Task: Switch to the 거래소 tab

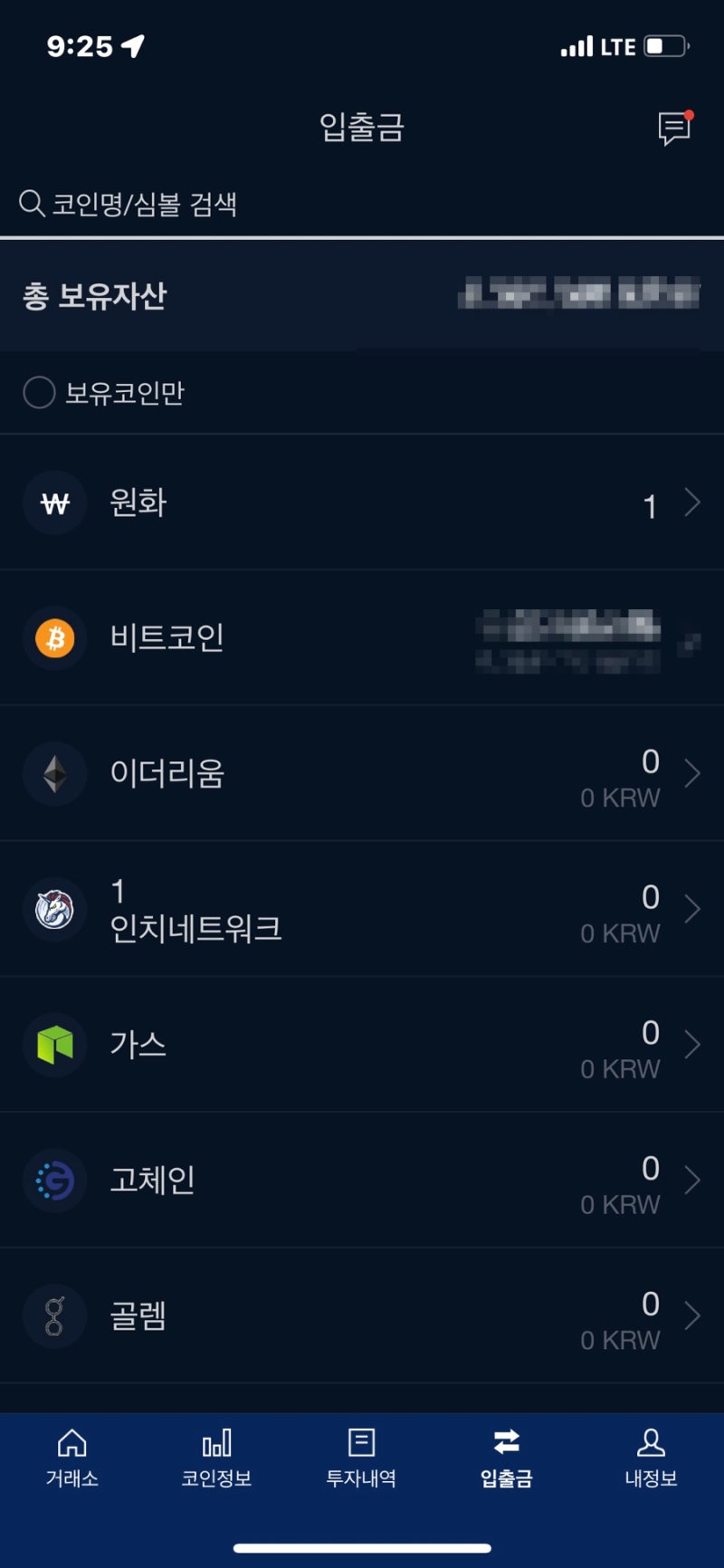Action: pos(72,1458)
